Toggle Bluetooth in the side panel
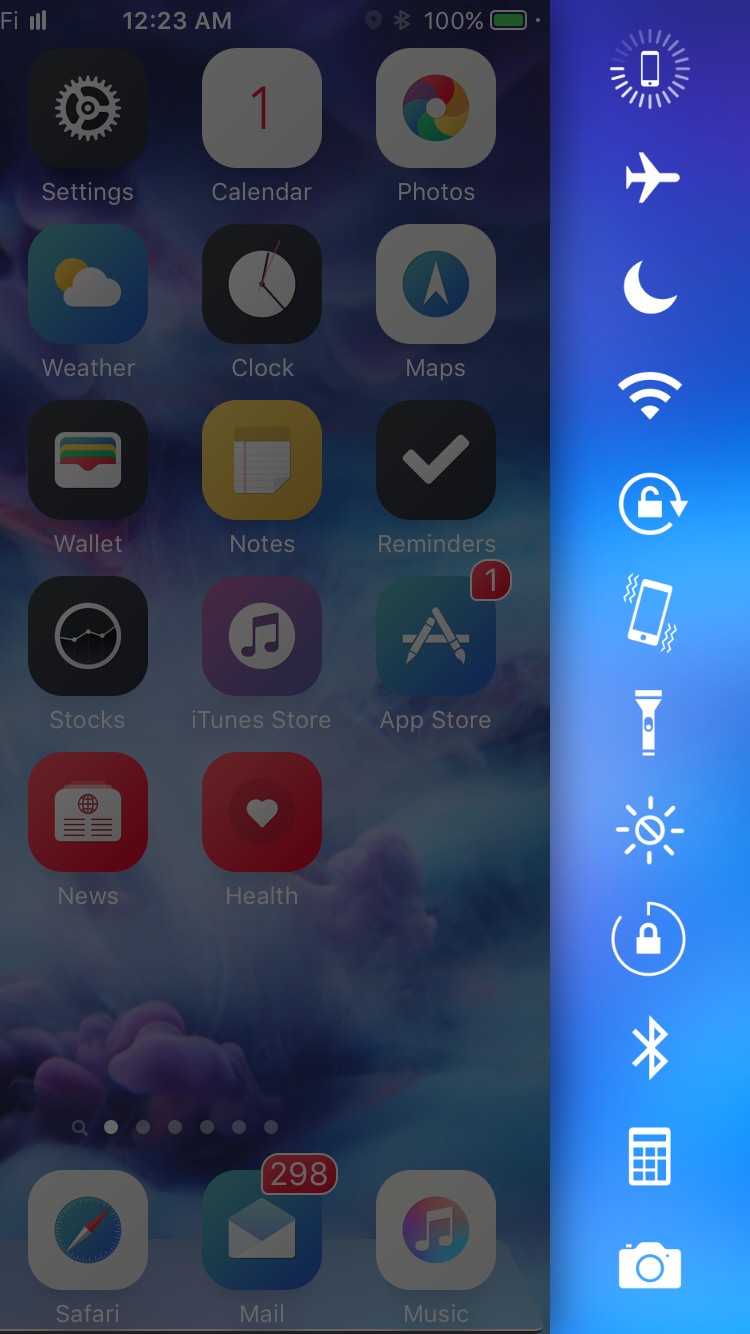Screen dimensions: 750x1334 pyautogui.click(x=650, y=1048)
